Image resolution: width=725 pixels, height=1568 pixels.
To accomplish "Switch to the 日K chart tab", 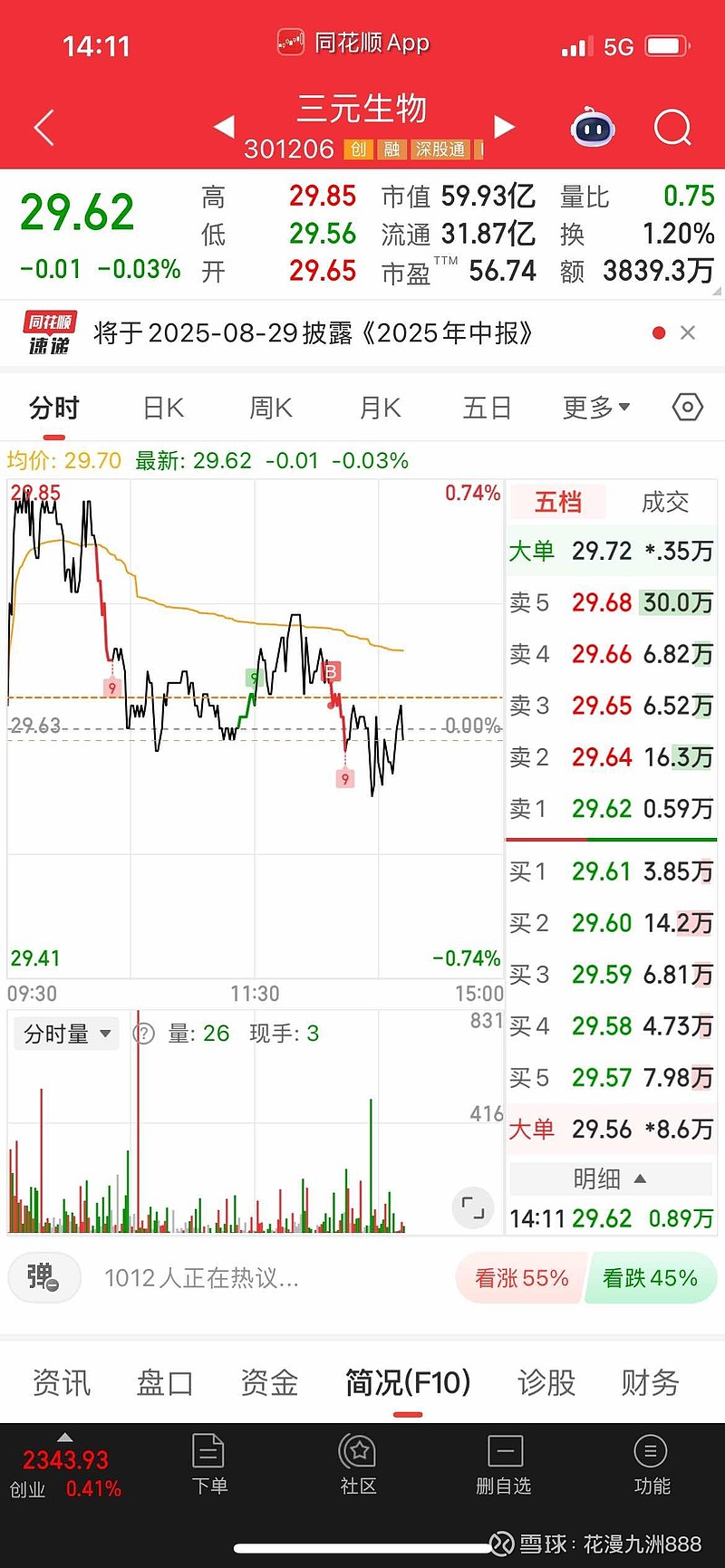I will [x=164, y=409].
